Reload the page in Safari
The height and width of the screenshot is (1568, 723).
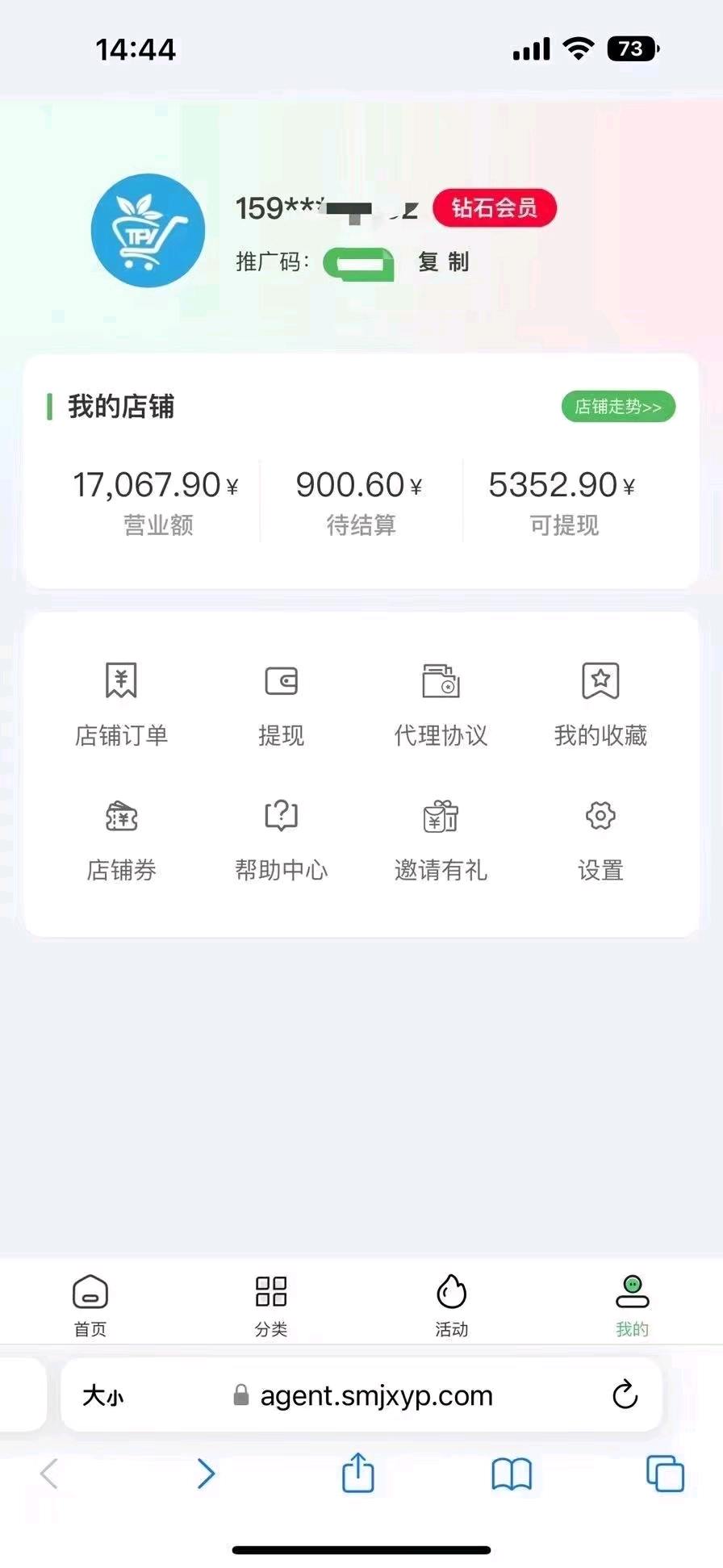[x=625, y=1394]
